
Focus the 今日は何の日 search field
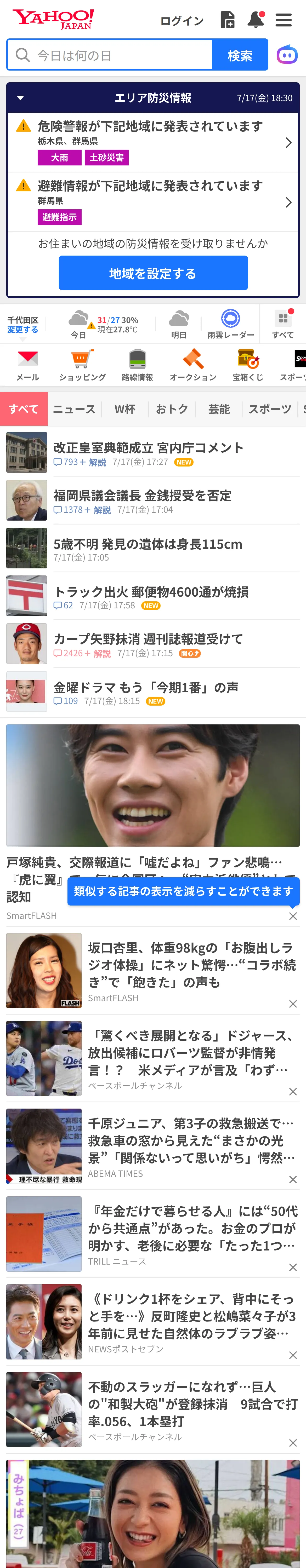click(110, 55)
